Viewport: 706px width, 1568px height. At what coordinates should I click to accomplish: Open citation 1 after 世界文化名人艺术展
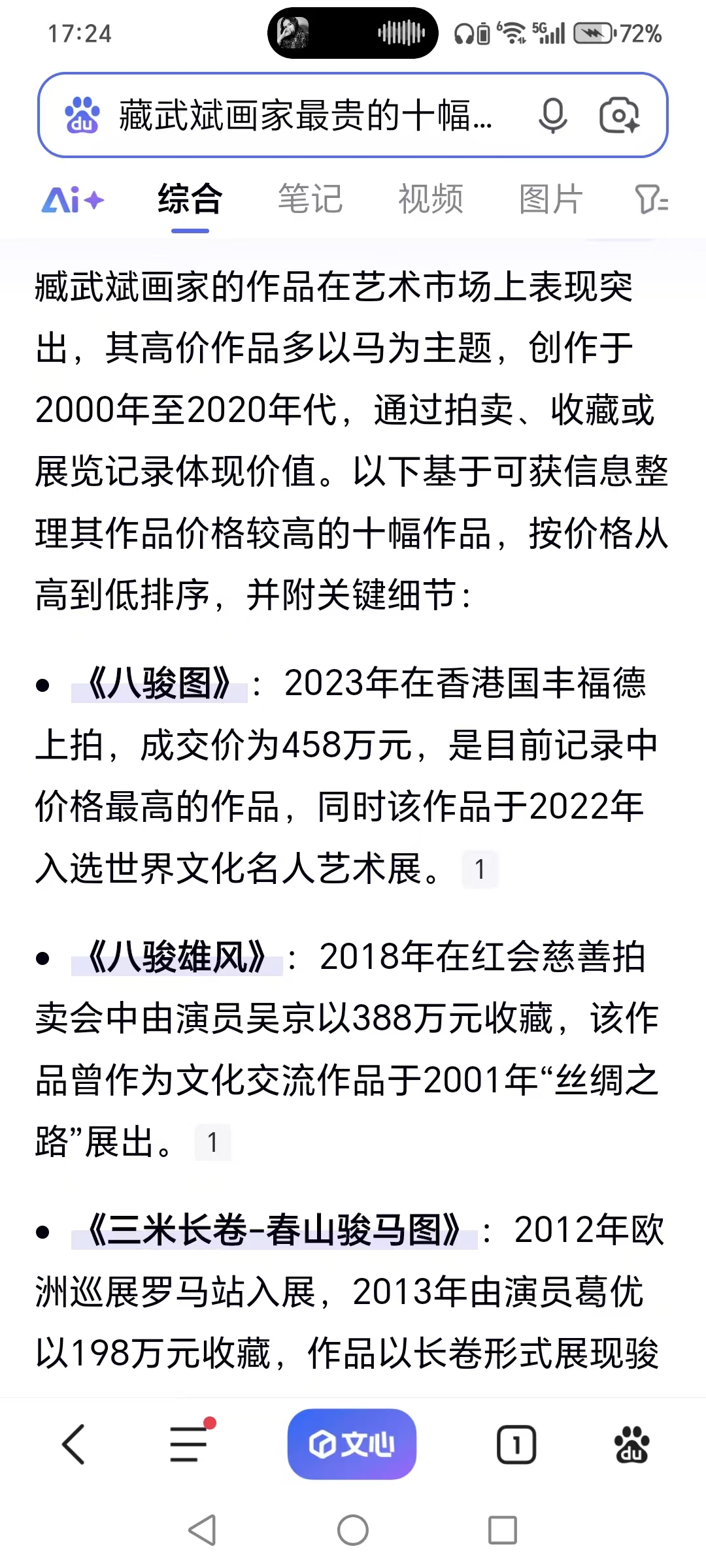coord(480,870)
